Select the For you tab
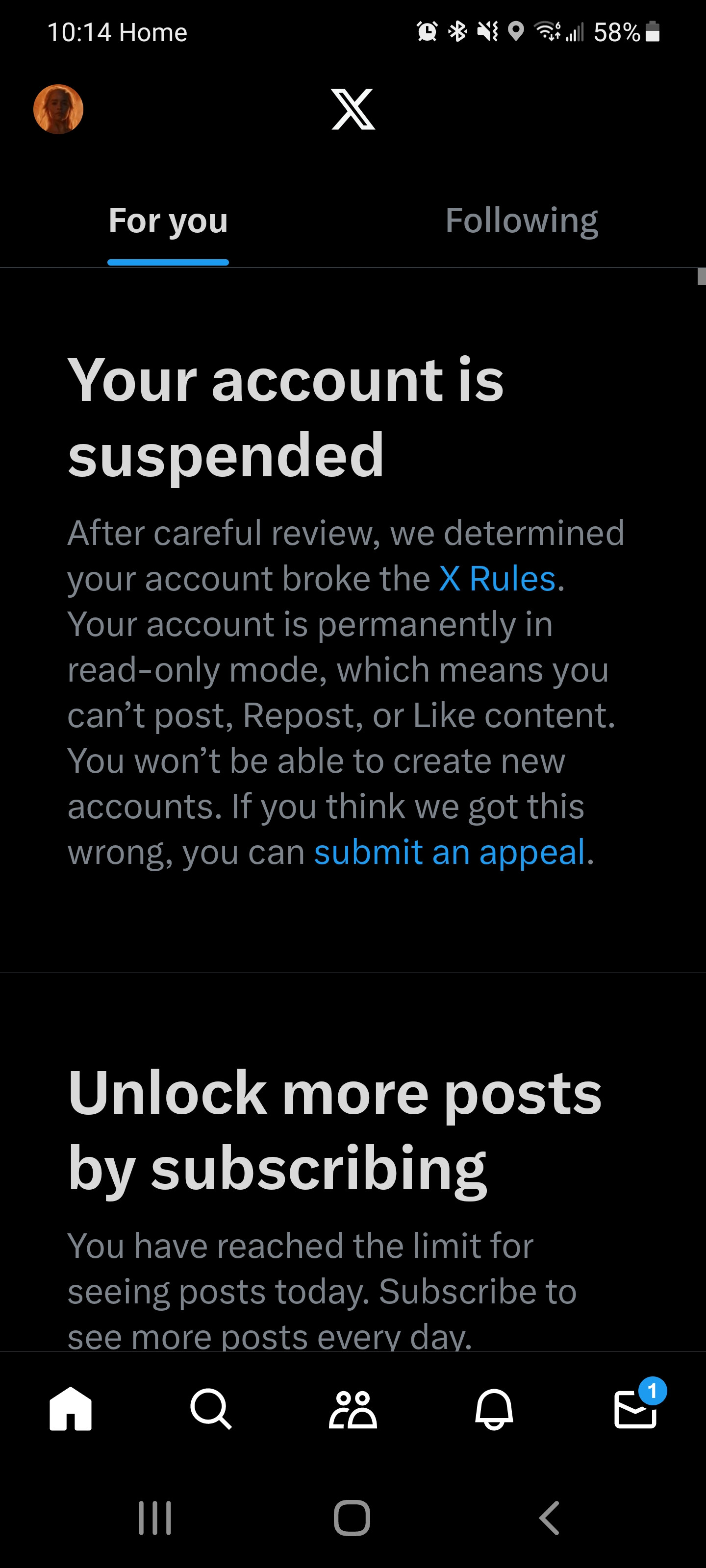Viewport: 706px width, 1568px height. click(168, 220)
